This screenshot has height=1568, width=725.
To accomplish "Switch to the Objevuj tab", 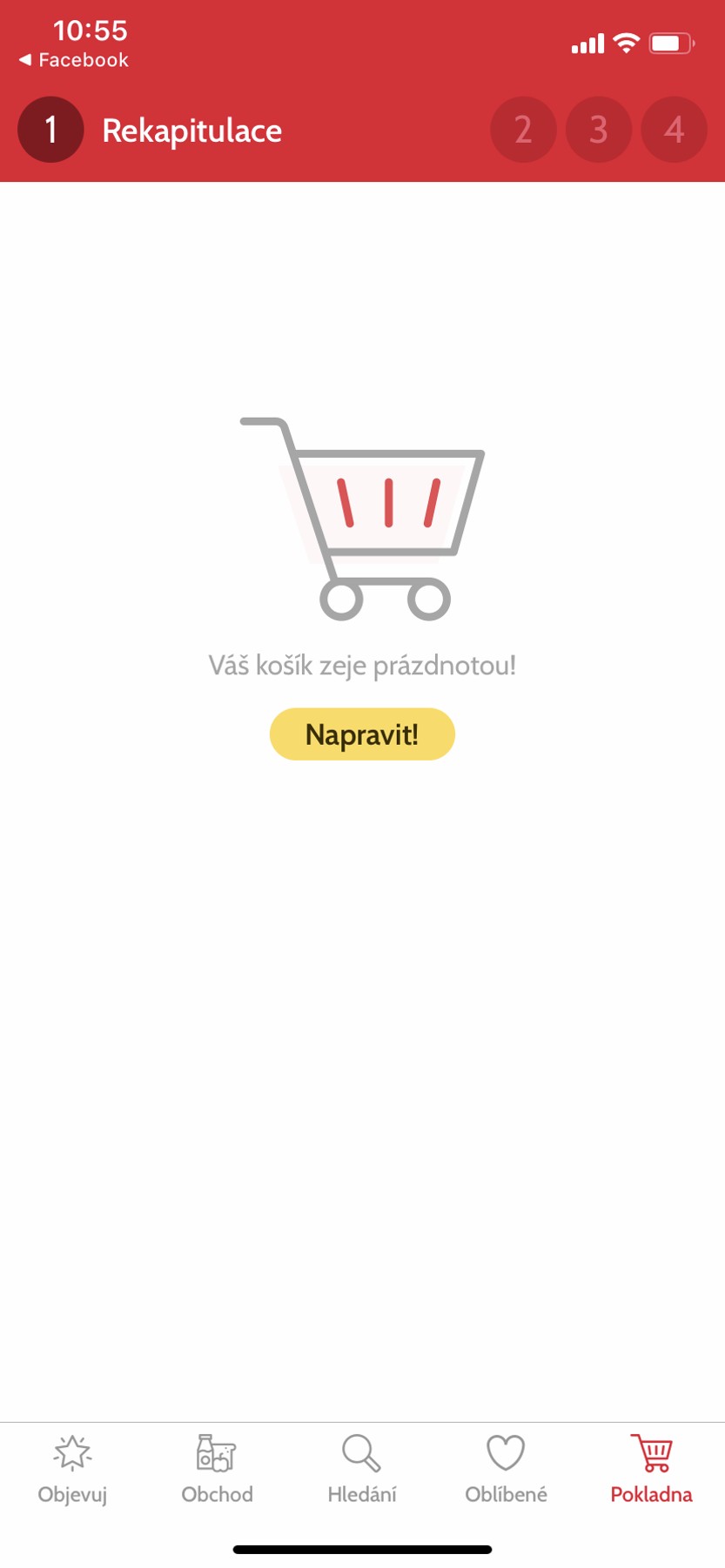I will click(72, 1469).
